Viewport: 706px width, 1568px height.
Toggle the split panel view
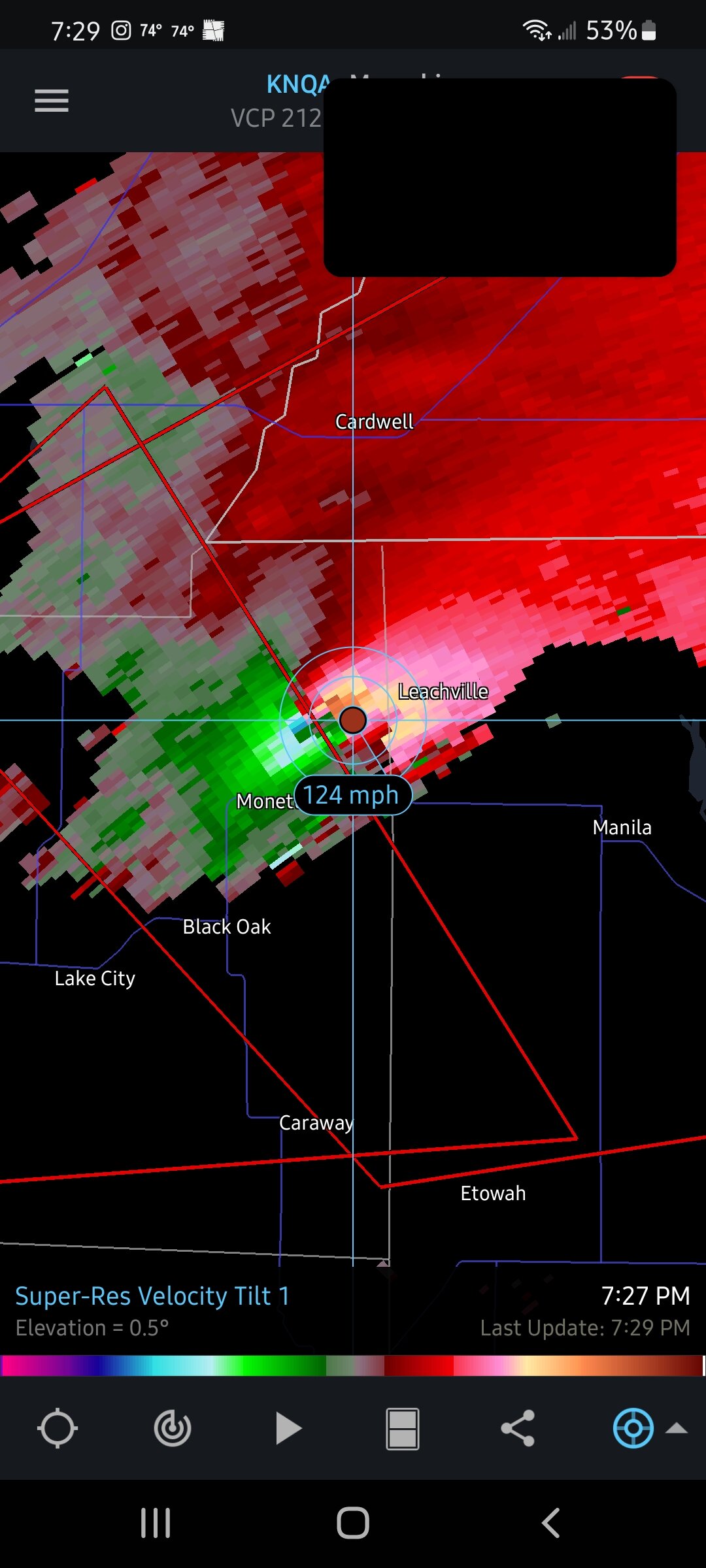[402, 1429]
